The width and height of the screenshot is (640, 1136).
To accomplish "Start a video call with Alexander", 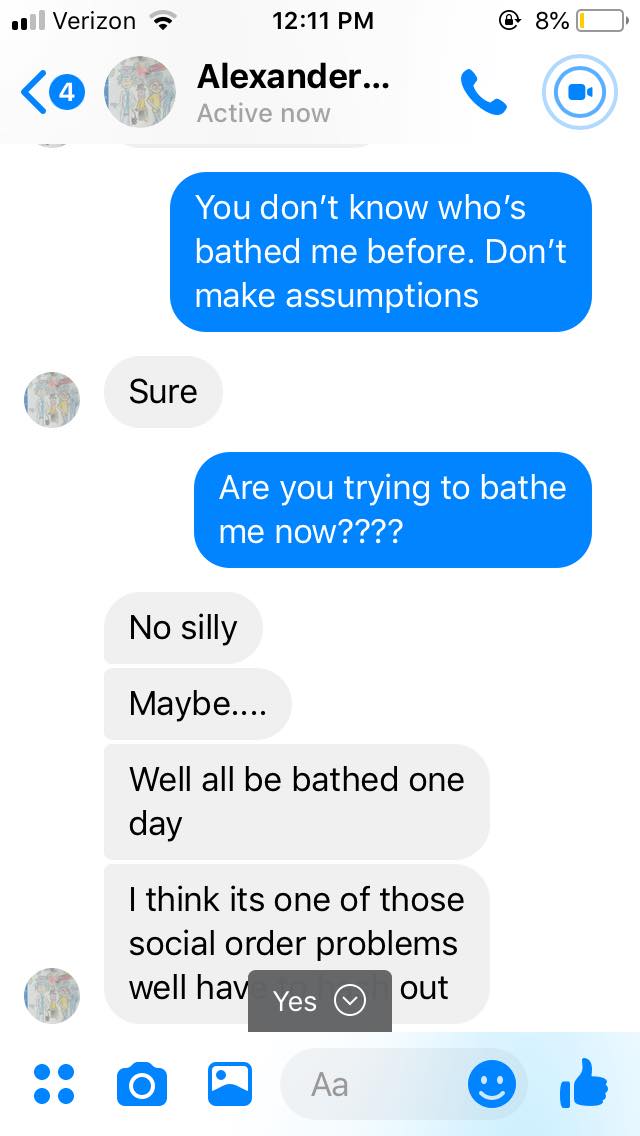I will click(579, 92).
